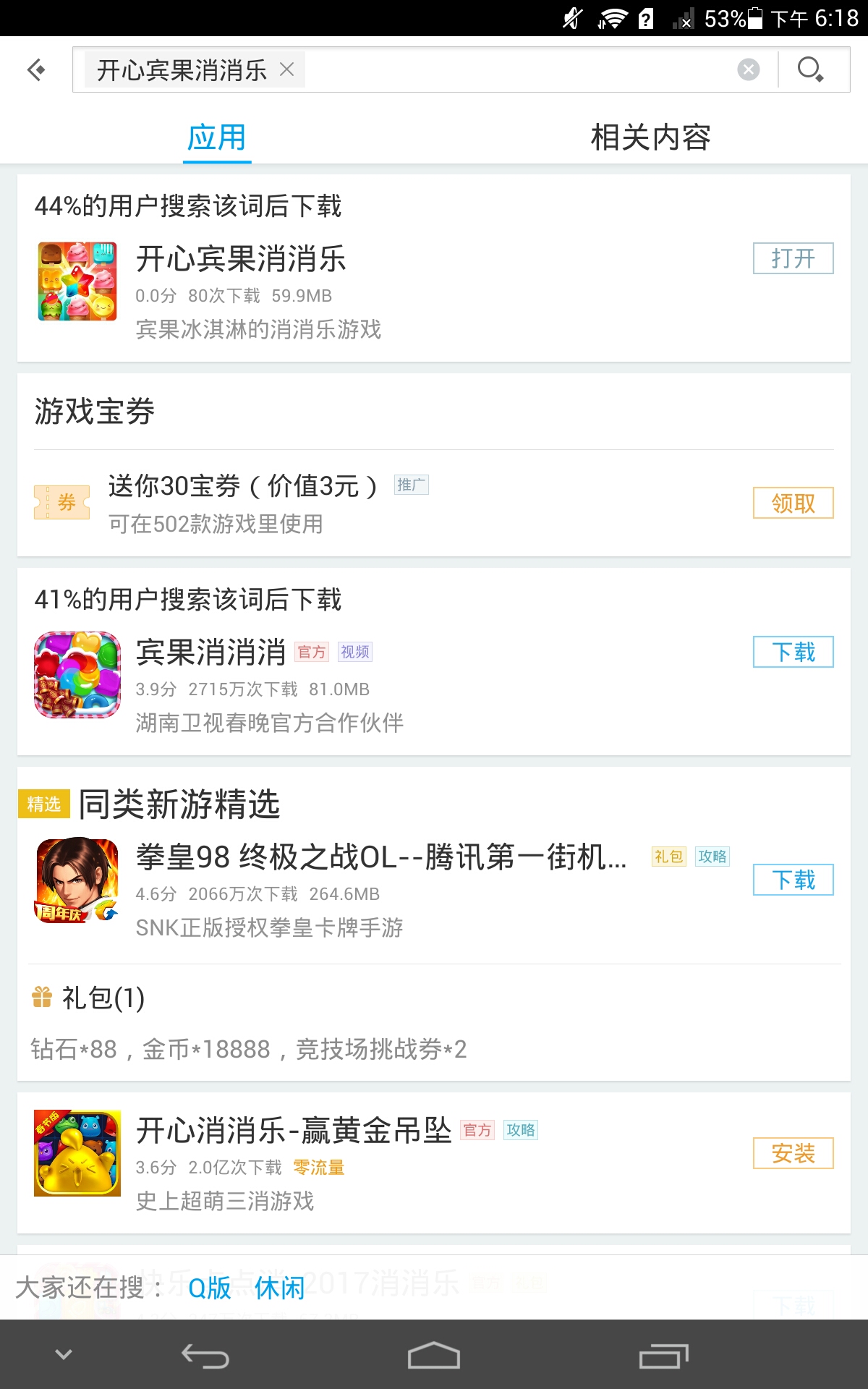Tap the 官方 badge beside 开心消消乐
The image size is (868, 1389).
coord(477,1130)
